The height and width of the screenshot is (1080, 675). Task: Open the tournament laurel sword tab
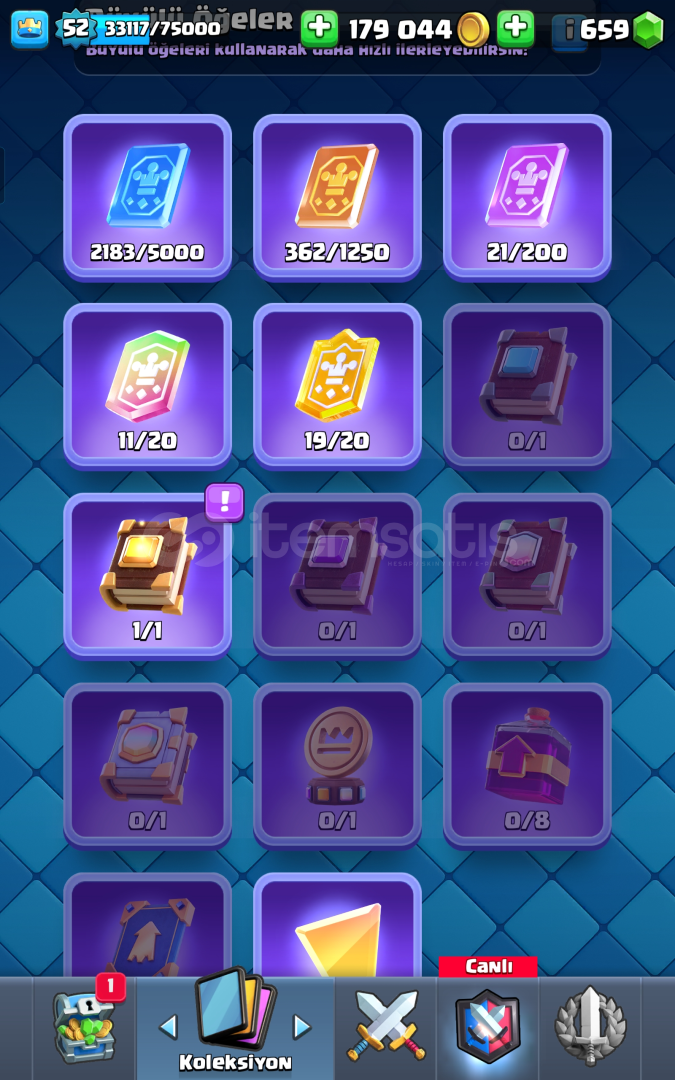coord(590,1026)
